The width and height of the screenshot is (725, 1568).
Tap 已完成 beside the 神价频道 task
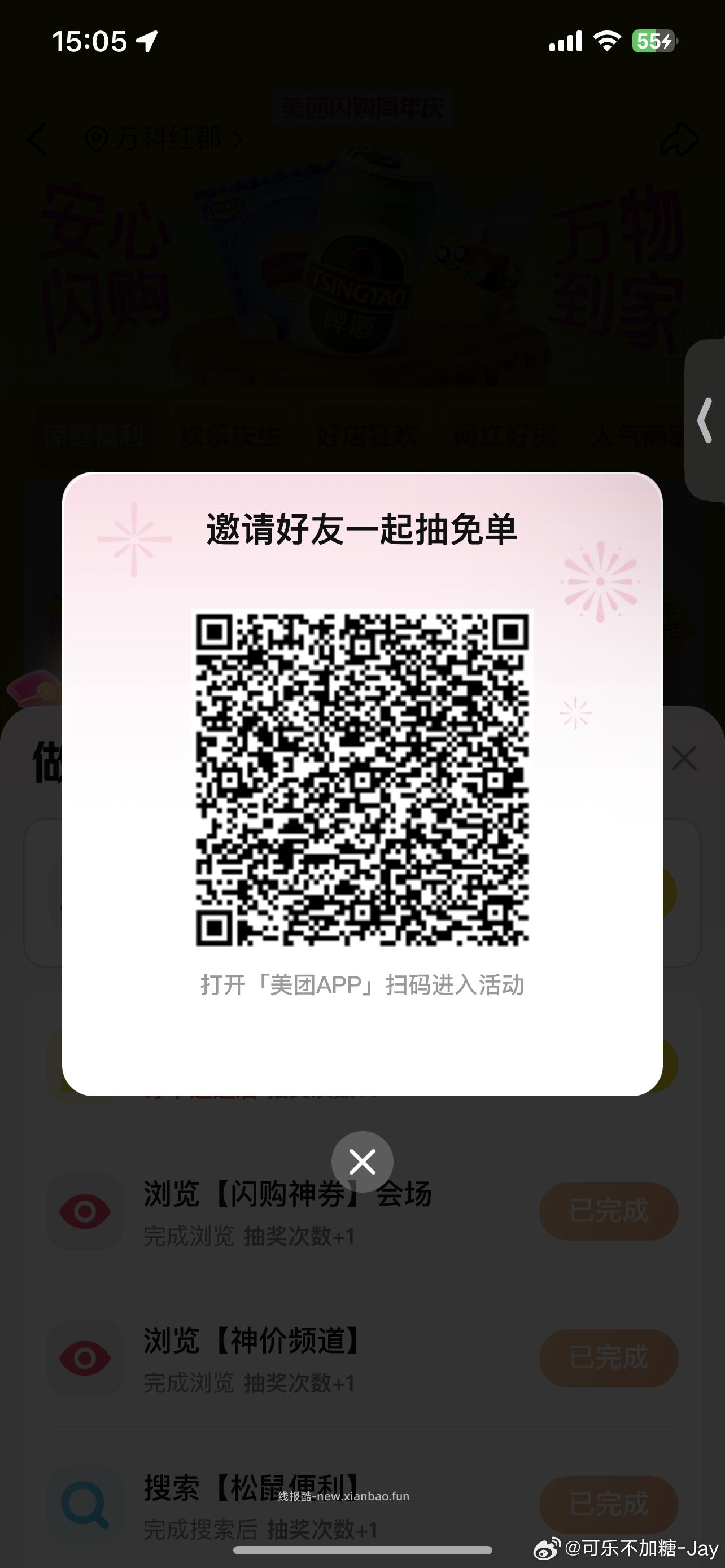(x=608, y=1357)
